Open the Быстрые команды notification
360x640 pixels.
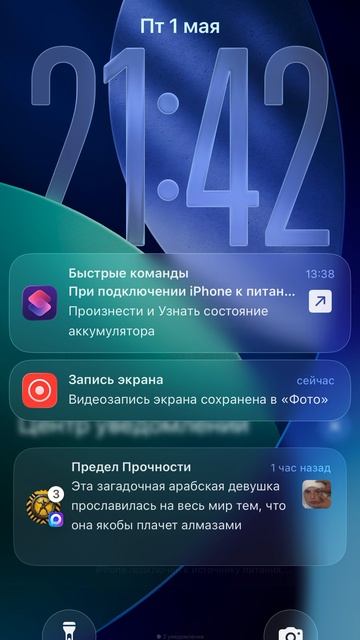[x=180, y=302]
